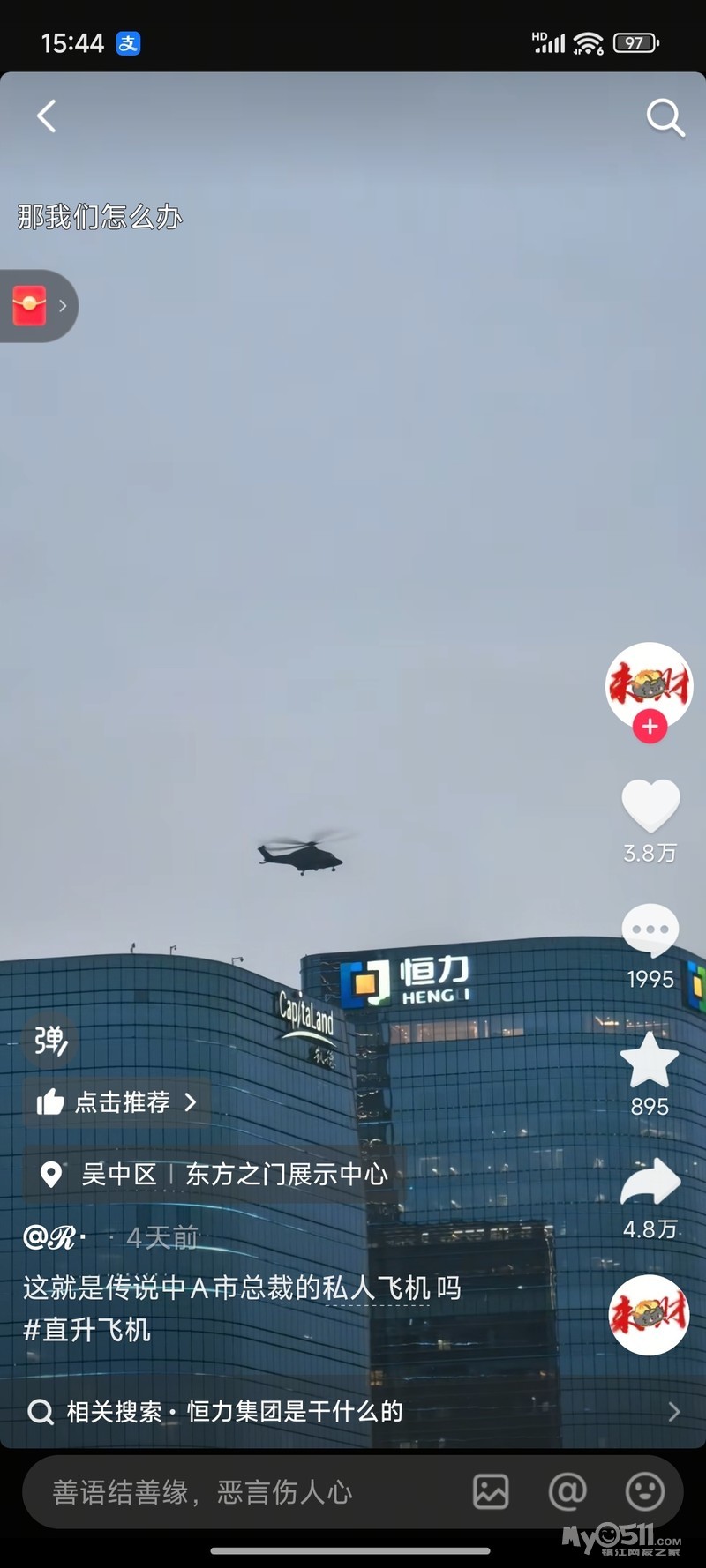Open the video author's profile avatar
The width and height of the screenshot is (706, 1568).
[x=649, y=684]
